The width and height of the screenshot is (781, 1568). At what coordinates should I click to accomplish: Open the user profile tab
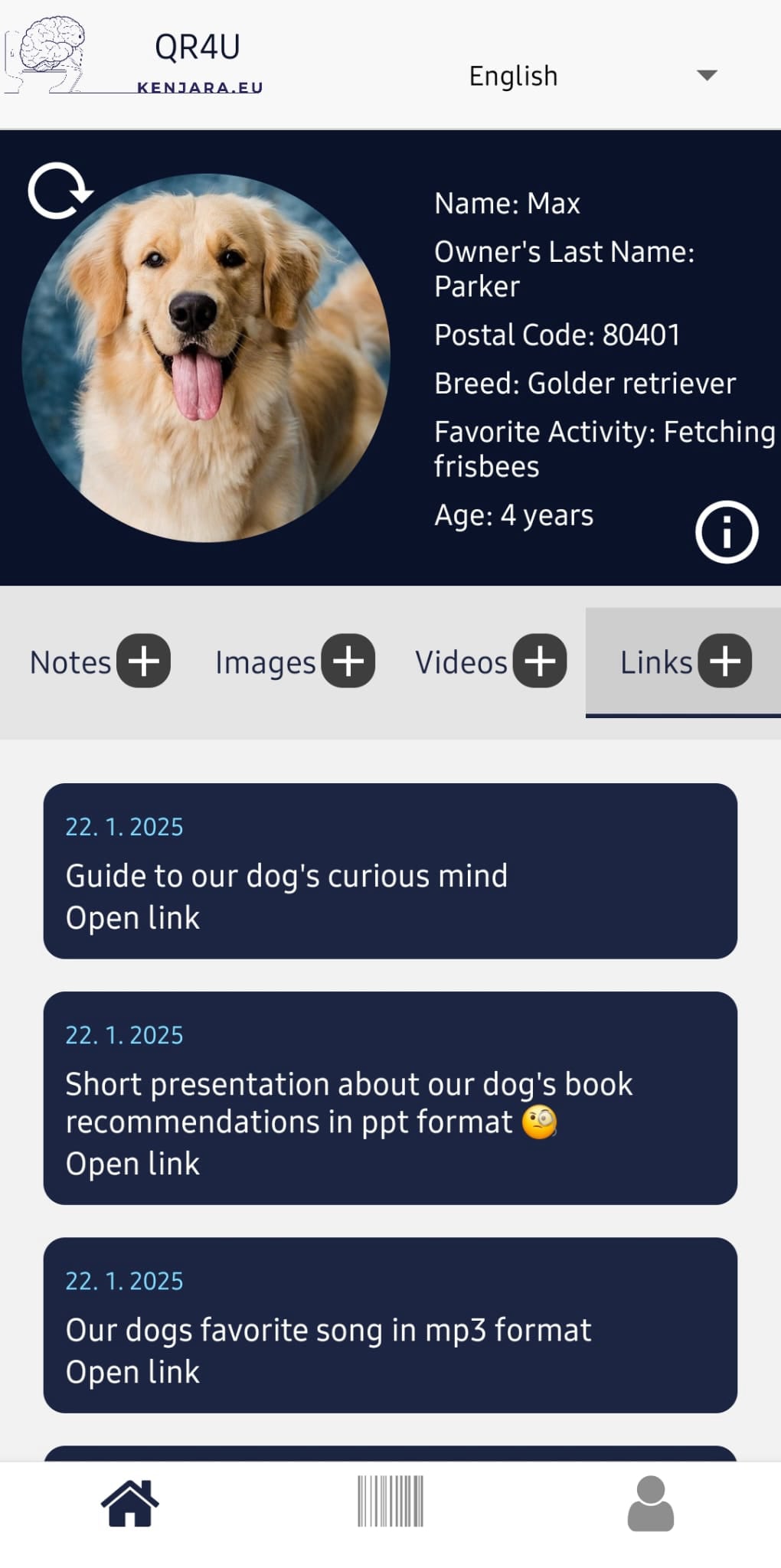click(x=651, y=1503)
